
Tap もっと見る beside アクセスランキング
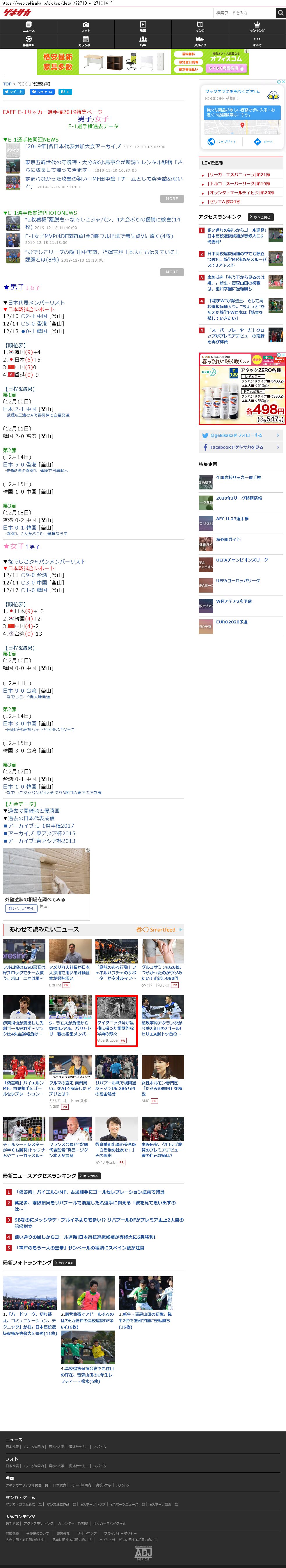[260, 217]
